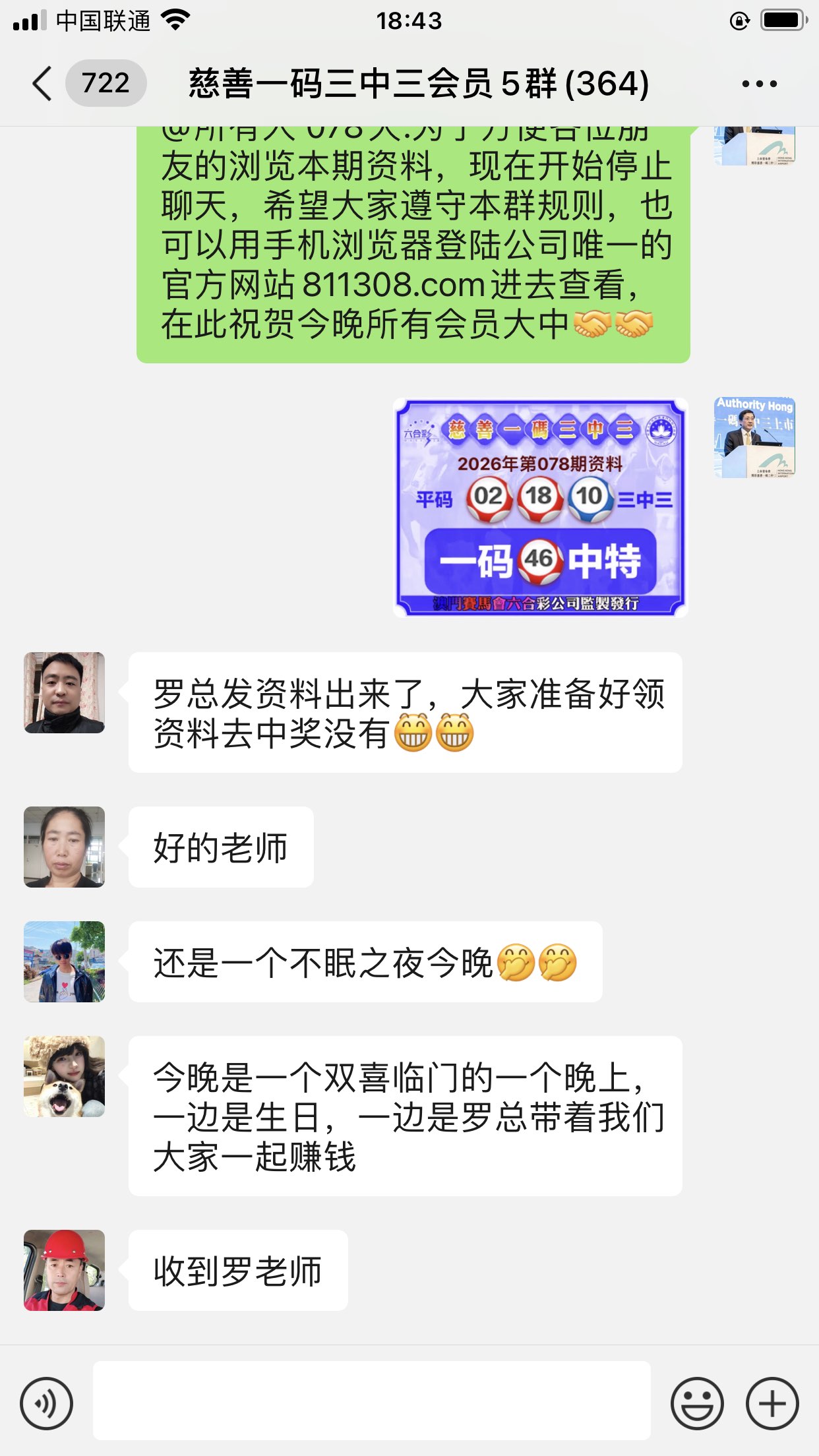
Task: Open the emoji sticker panel
Action: 697,1403
